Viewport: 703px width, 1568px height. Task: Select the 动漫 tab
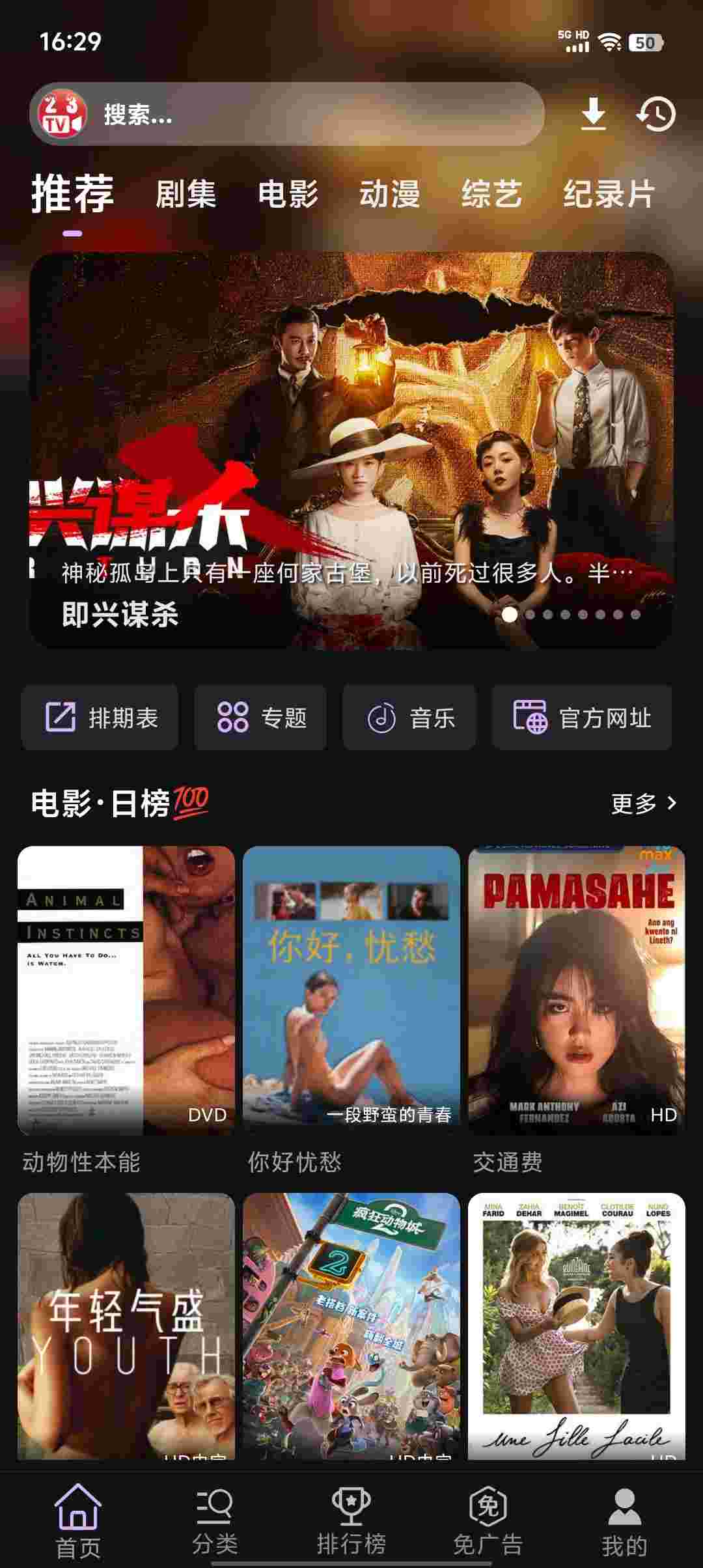[389, 194]
